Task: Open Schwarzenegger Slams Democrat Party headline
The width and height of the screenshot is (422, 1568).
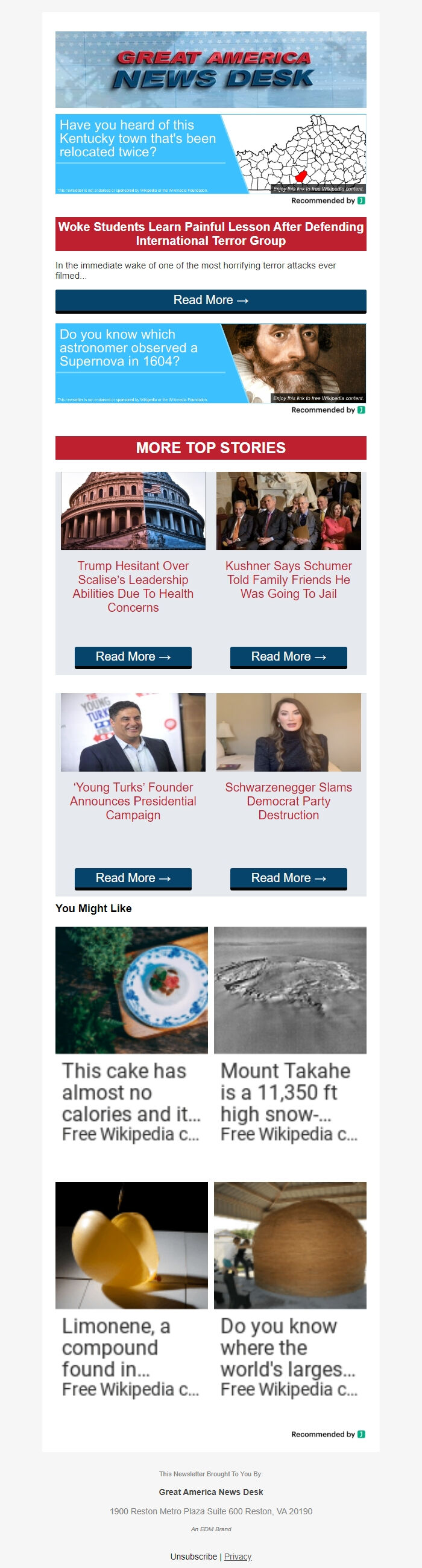Action: tap(288, 801)
